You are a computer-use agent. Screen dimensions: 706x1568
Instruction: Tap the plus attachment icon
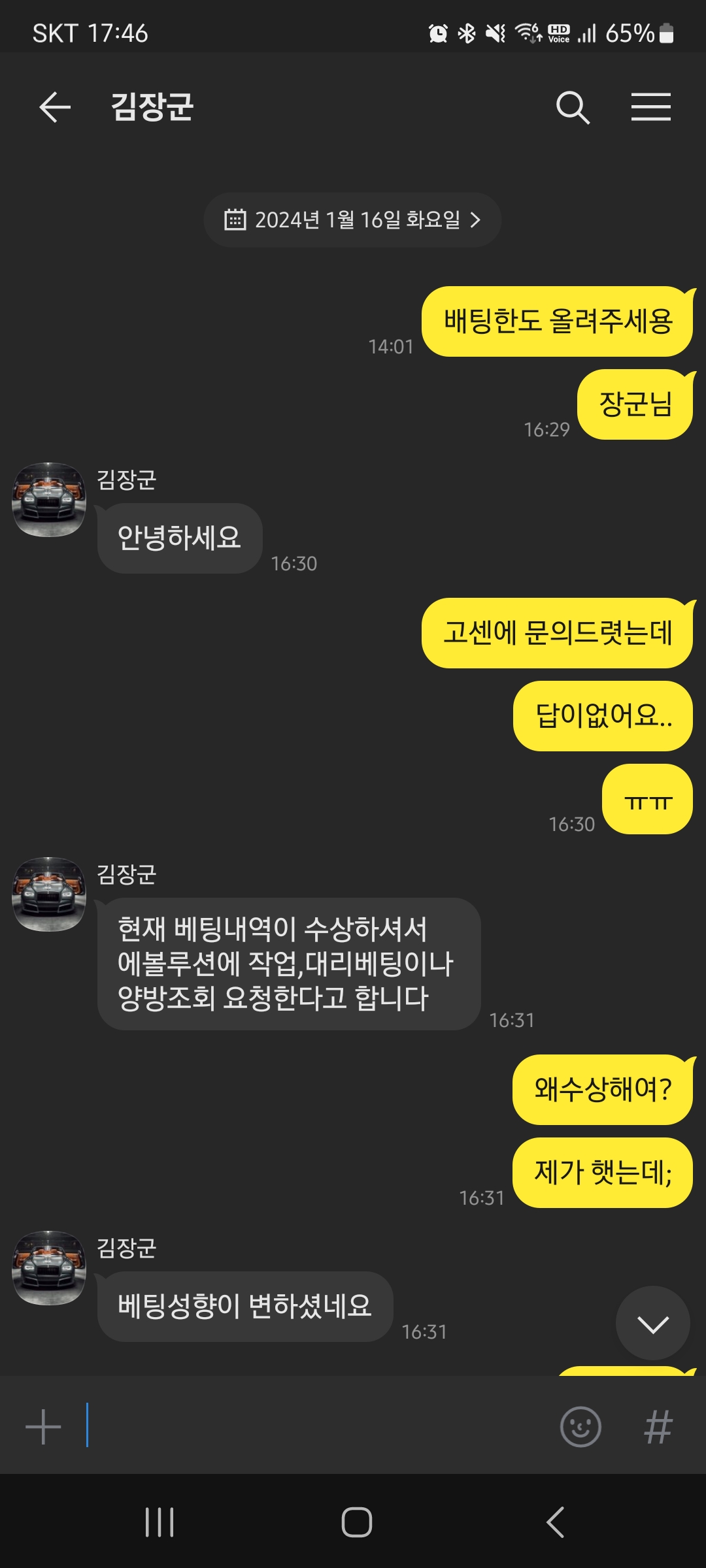pos(42,1426)
